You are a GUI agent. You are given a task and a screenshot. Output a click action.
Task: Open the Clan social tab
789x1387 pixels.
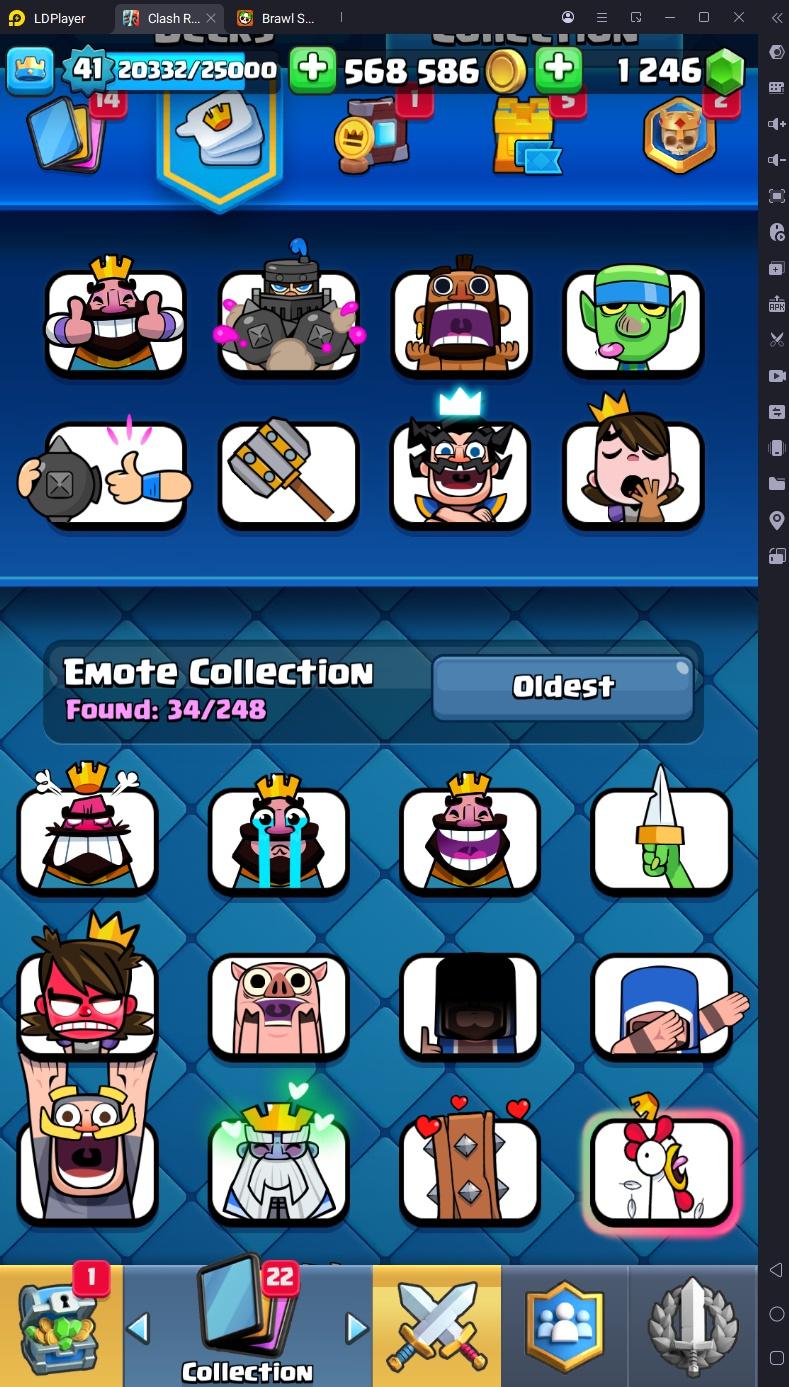(x=566, y=1325)
